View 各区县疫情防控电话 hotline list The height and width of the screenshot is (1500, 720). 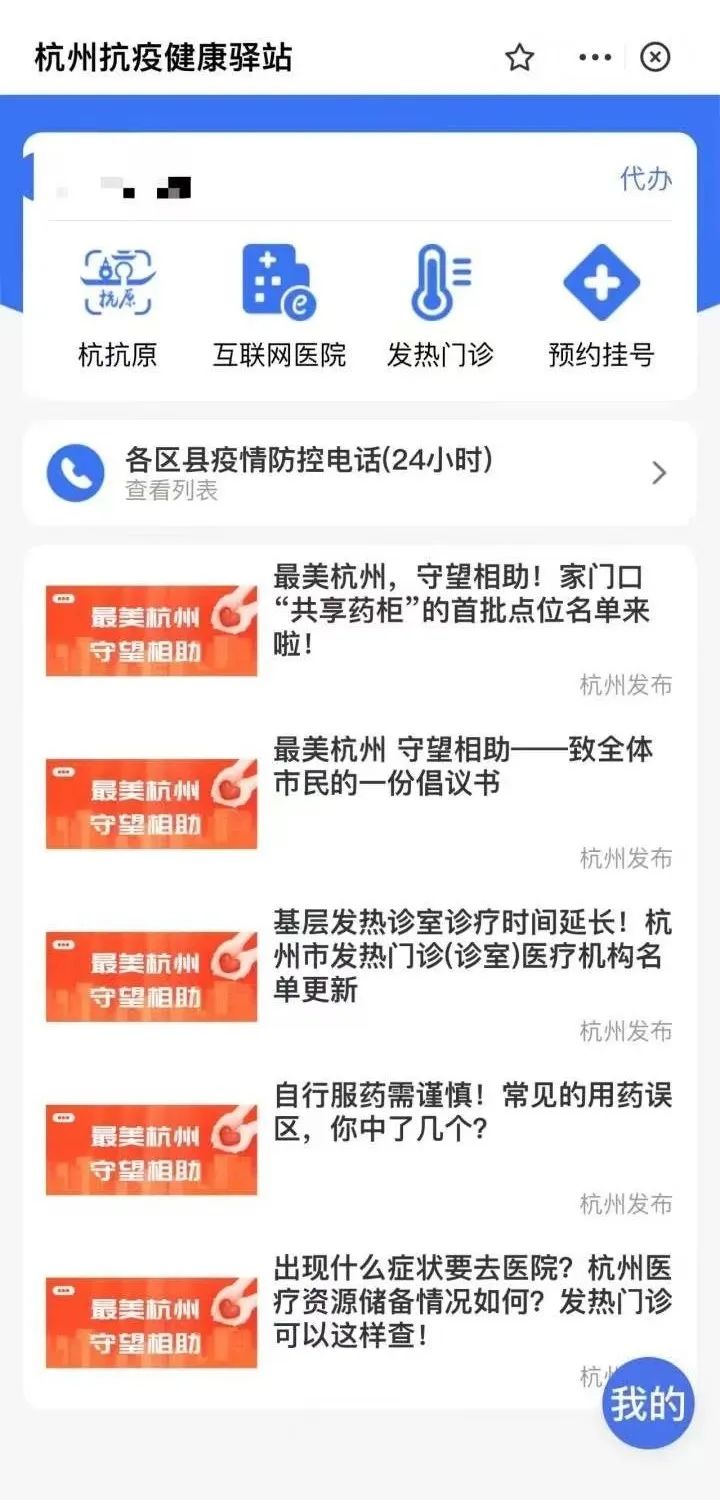[360, 473]
